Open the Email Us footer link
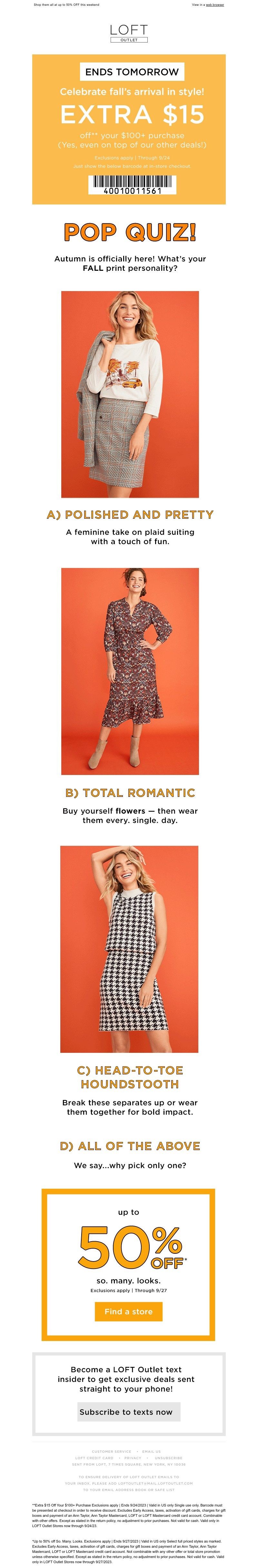 (151, 1451)
